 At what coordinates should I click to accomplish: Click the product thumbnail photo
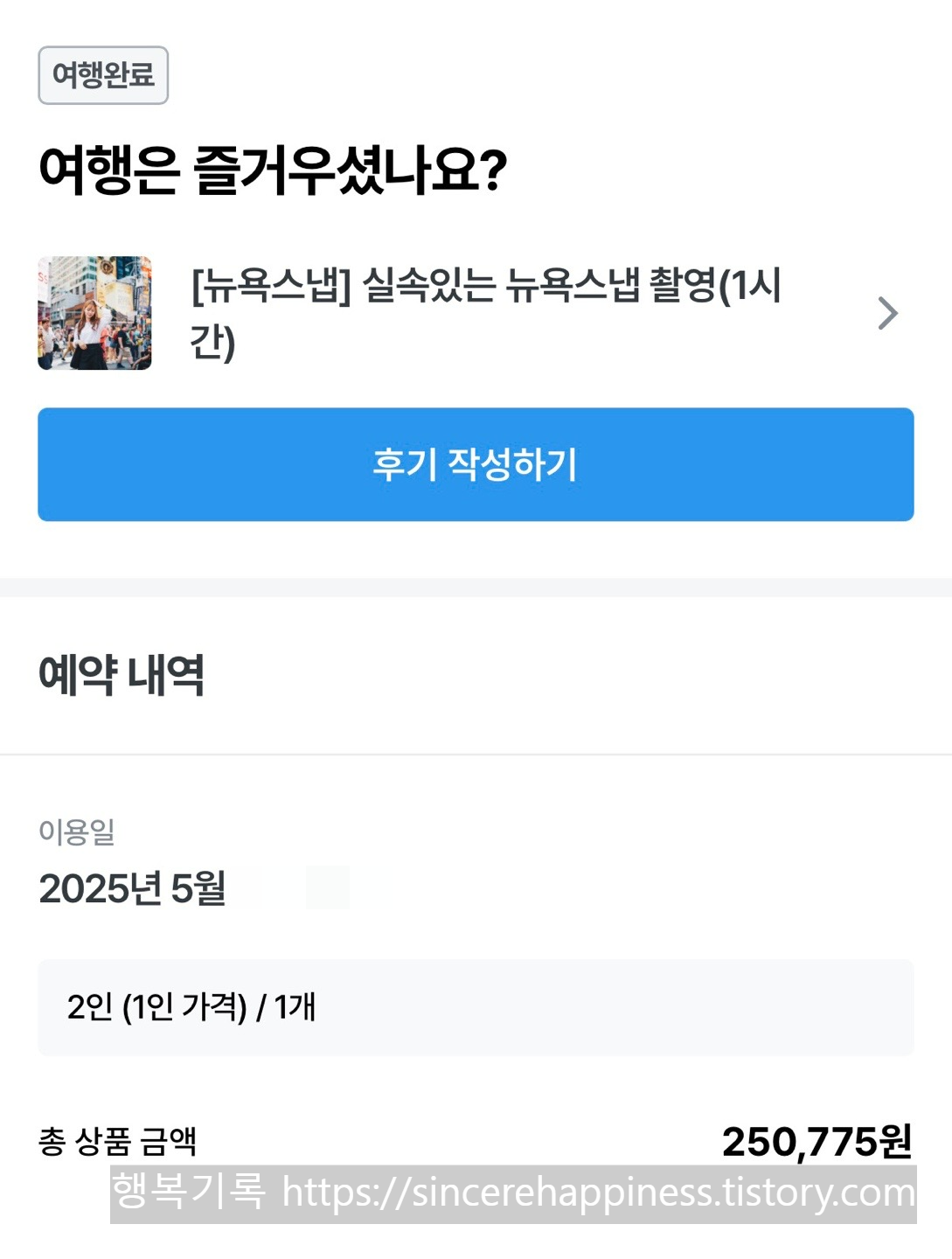click(x=94, y=312)
